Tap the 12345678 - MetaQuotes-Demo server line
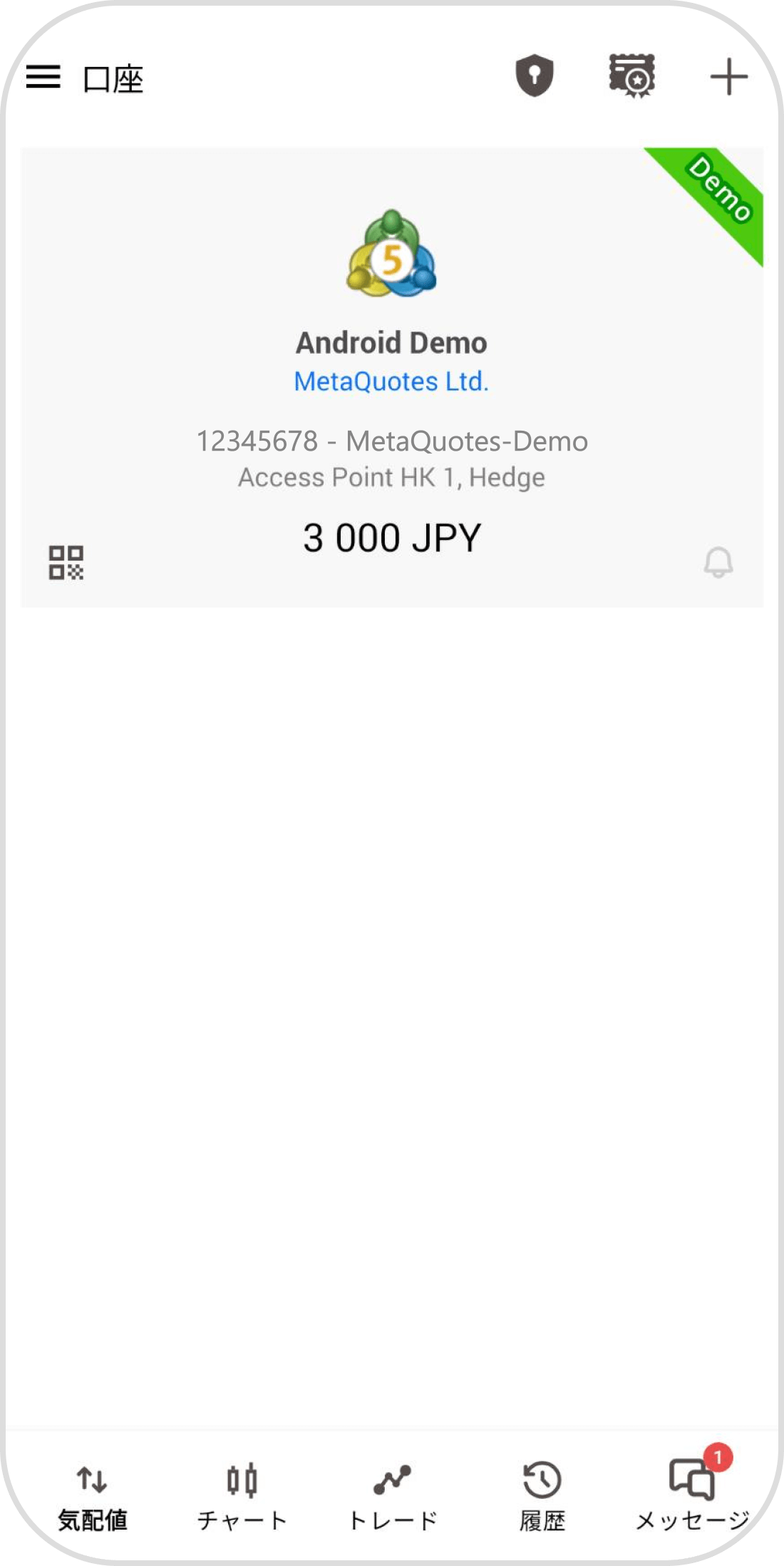This screenshot has width=784, height=1566. point(391,441)
